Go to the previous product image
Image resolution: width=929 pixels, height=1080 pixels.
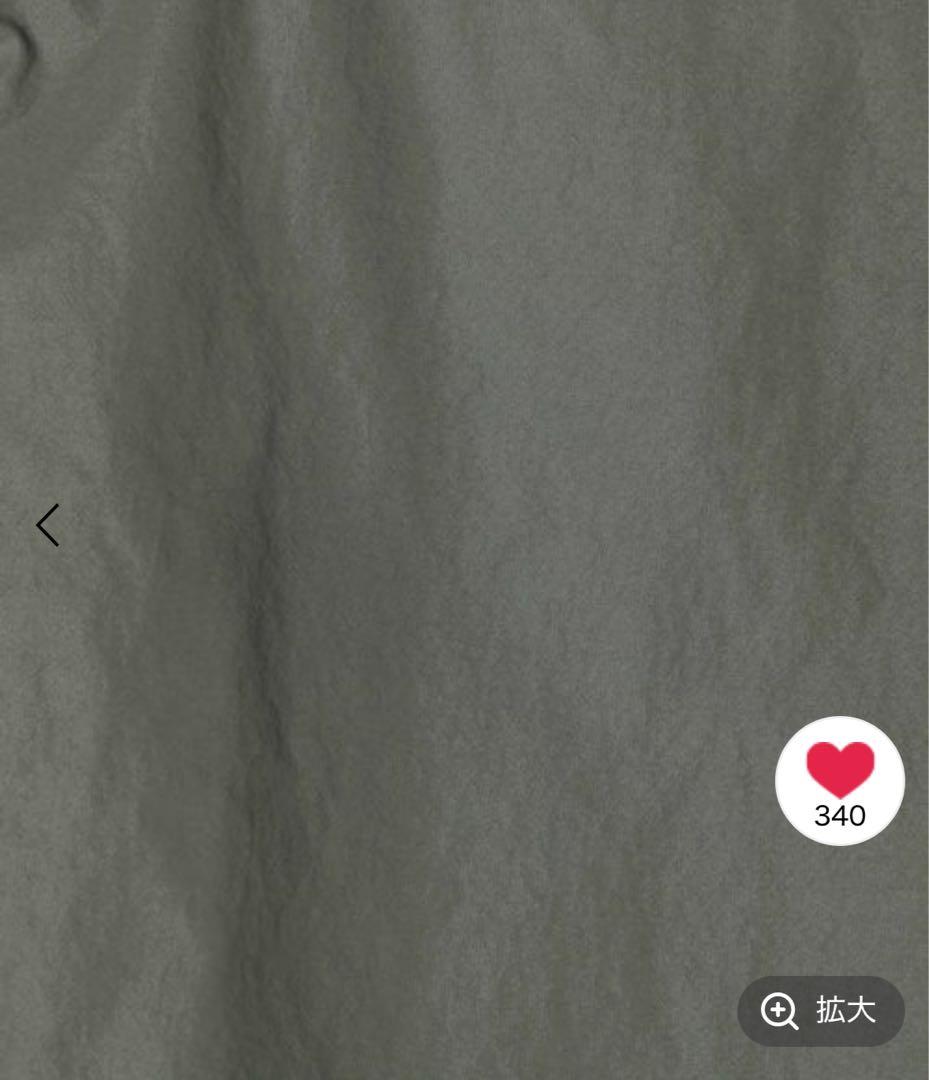(48, 525)
